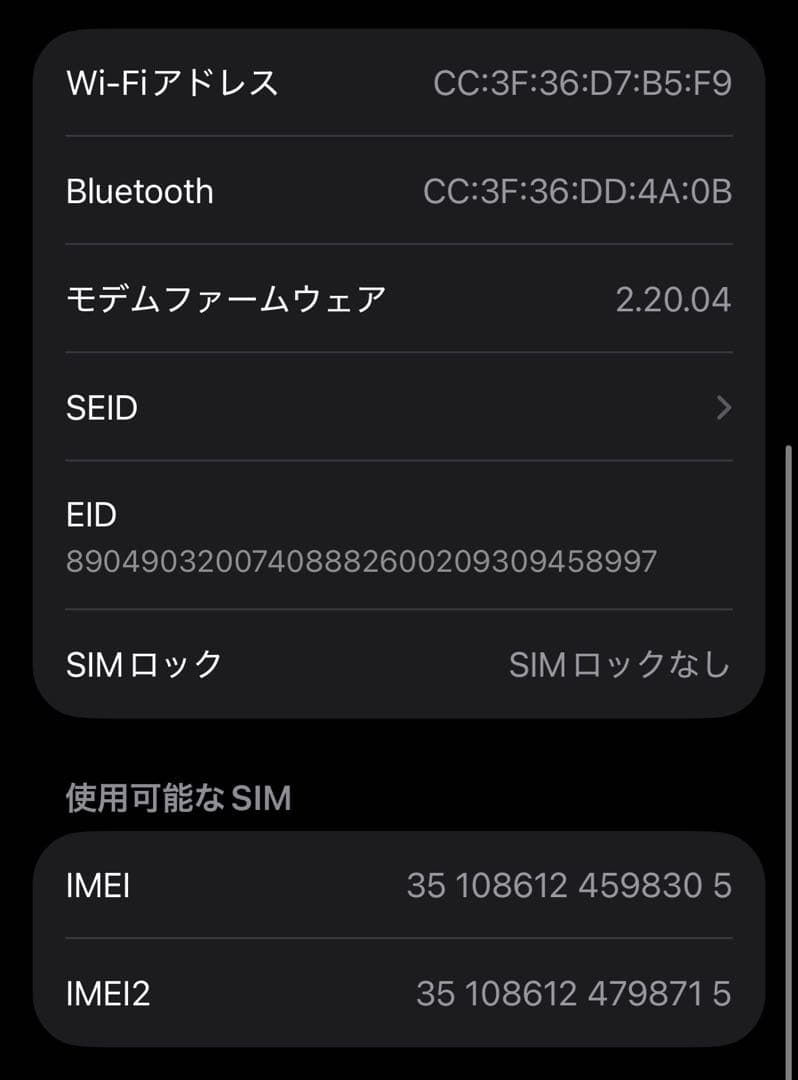Tap the Bluetooth label text
Screen dimensions: 798x1080
[138, 190]
